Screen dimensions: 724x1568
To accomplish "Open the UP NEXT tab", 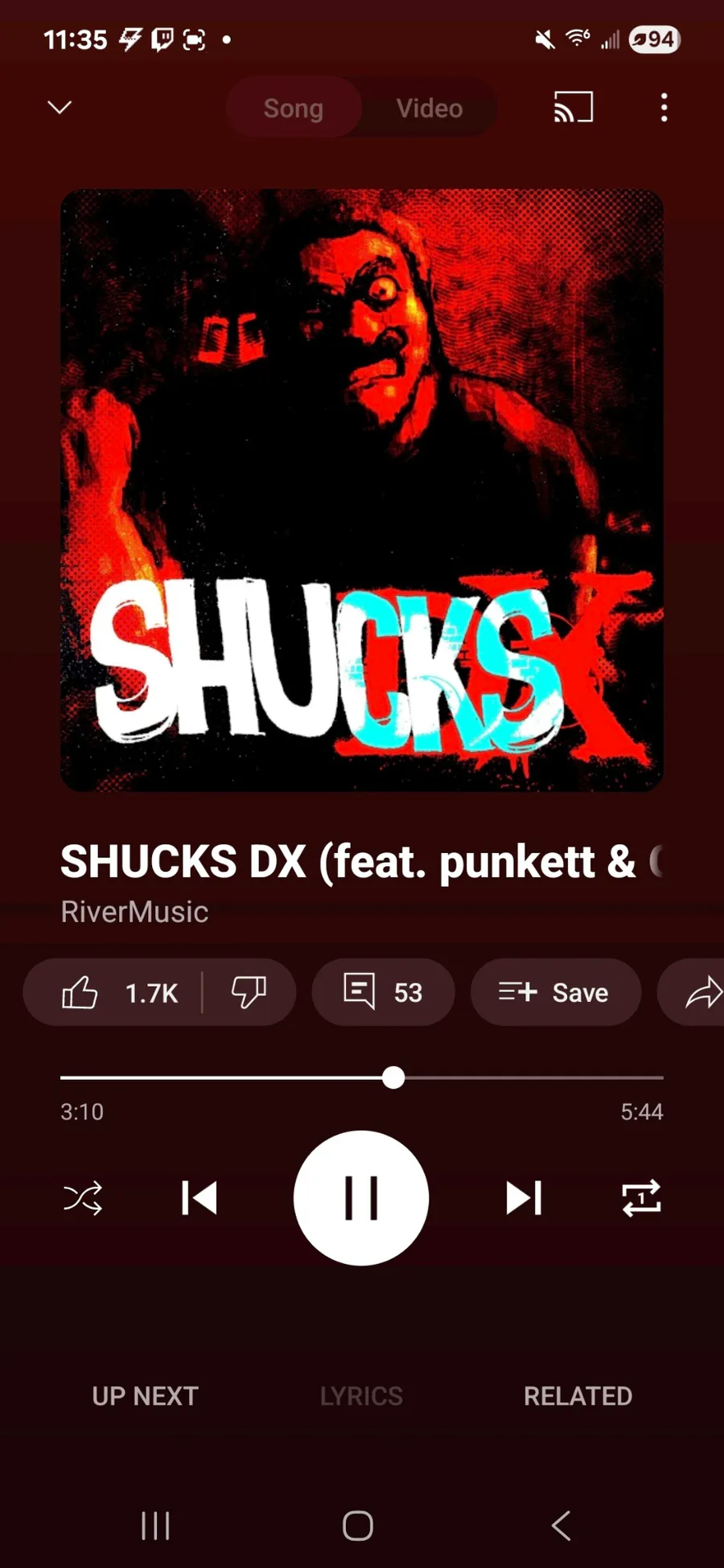I will (x=145, y=1396).
